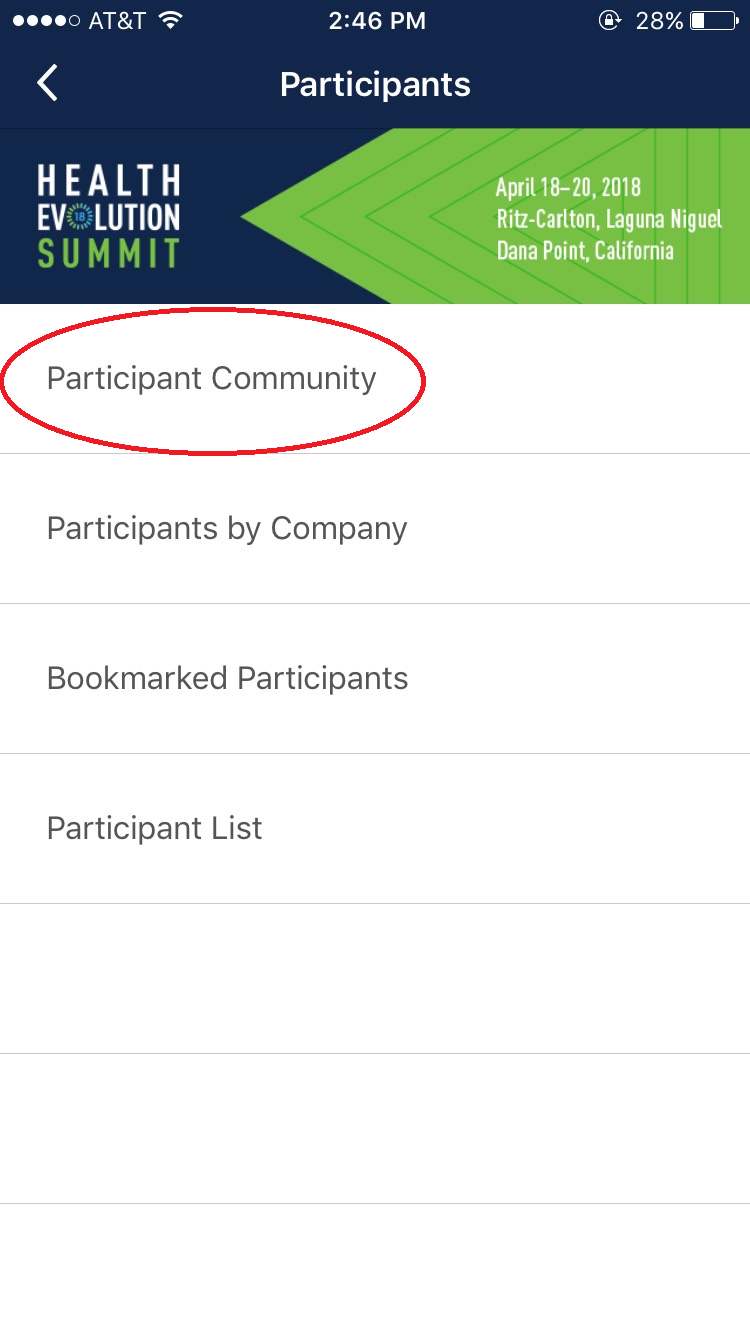Image resolution: width=750 pixels, height=1334 pixels.
Task: Open Participants by Company
Action: pos(375,529)
